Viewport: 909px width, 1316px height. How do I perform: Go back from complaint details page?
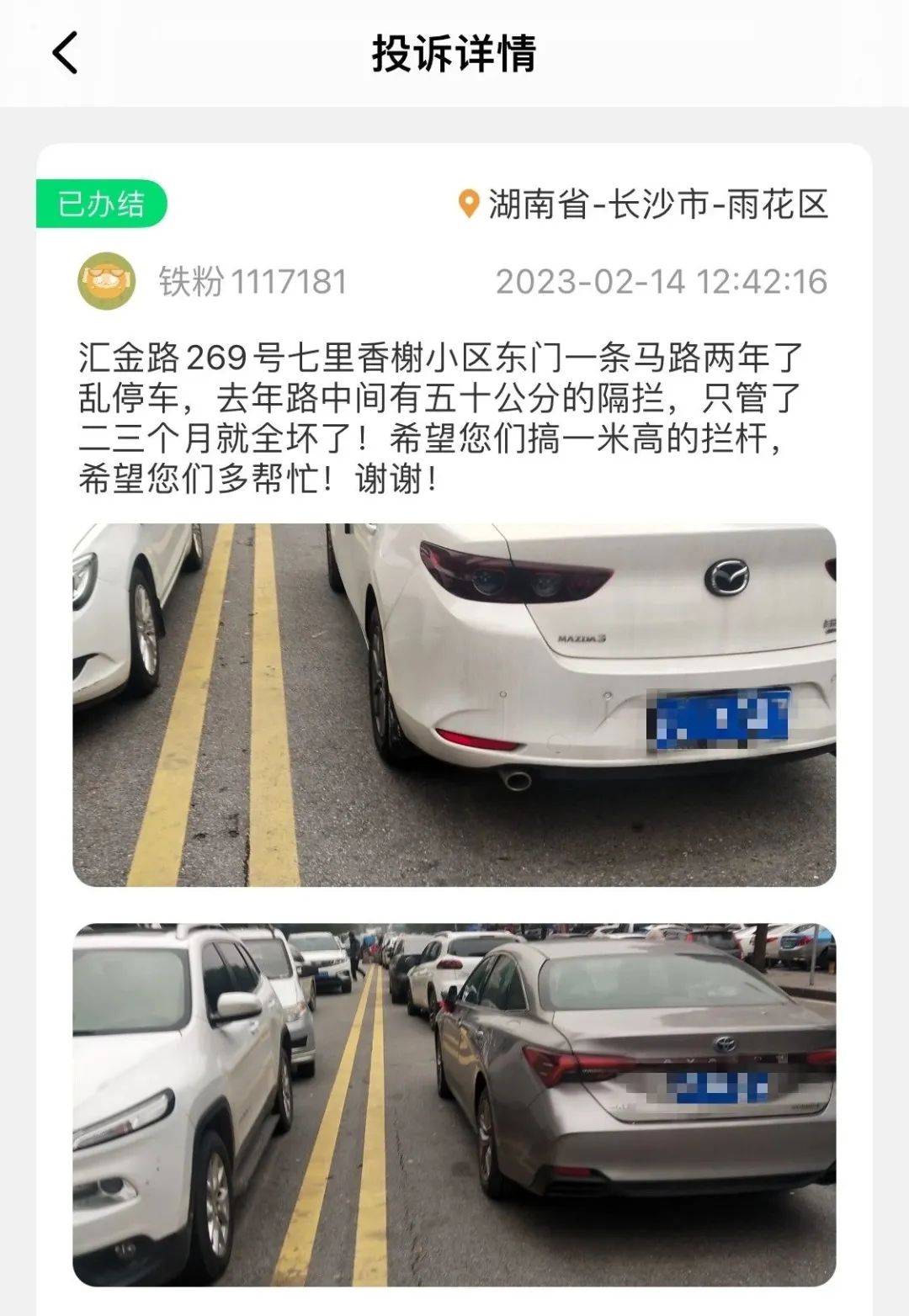66,53
